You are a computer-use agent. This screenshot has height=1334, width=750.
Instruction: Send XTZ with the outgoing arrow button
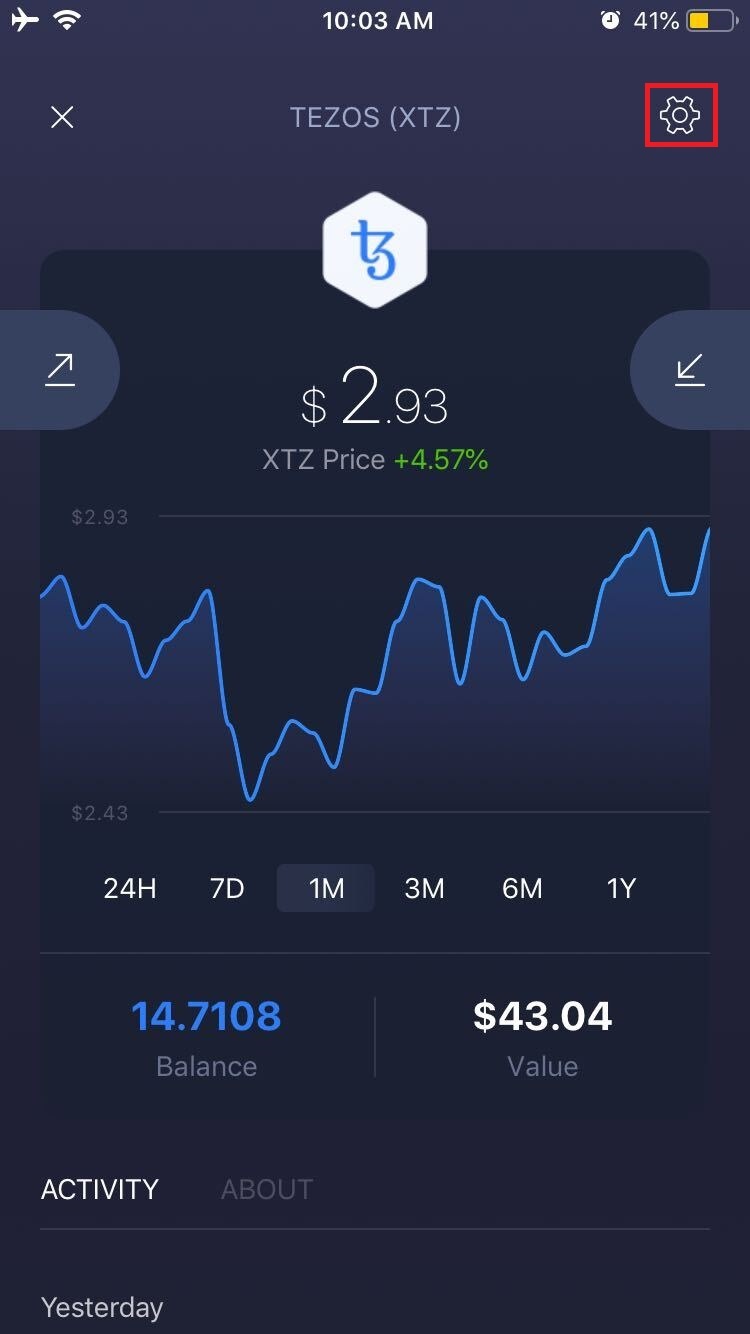point(60,370)
